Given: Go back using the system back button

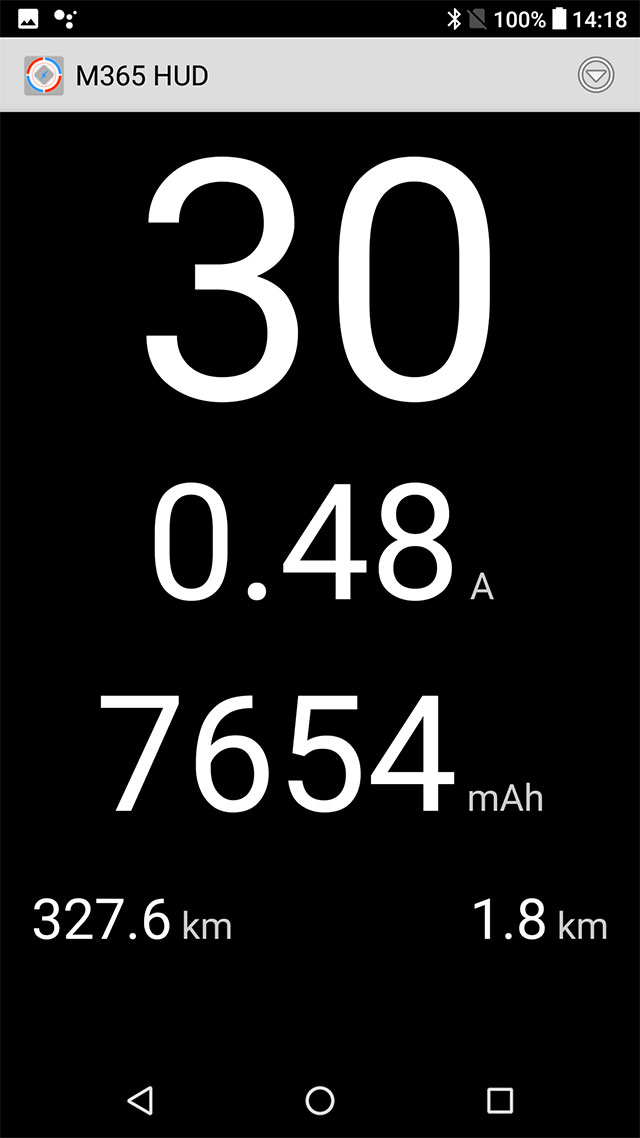Looking at the screenshot, I should [x=140, y=1100].
